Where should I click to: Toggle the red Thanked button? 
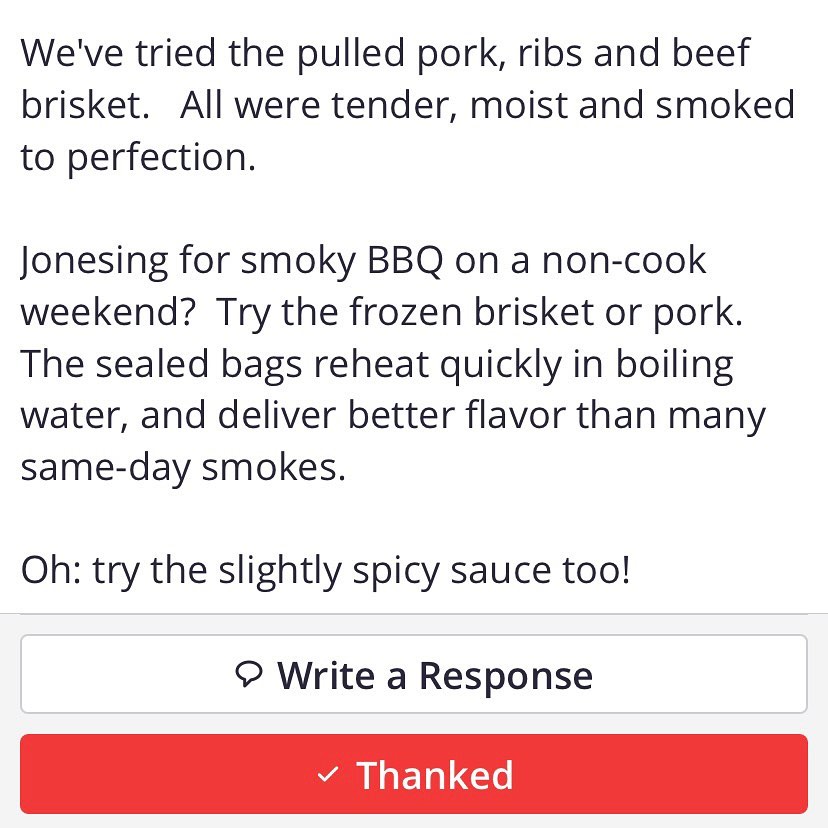tap(413, 775)
